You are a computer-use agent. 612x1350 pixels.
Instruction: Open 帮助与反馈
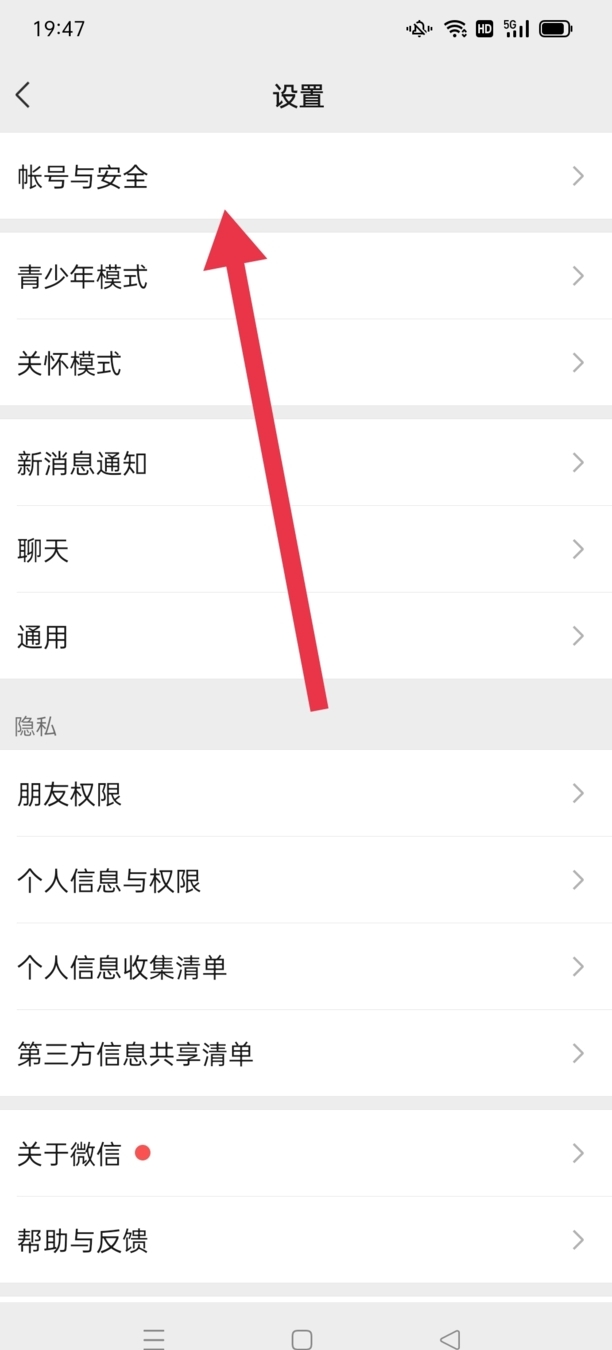tap(306, 1240)
